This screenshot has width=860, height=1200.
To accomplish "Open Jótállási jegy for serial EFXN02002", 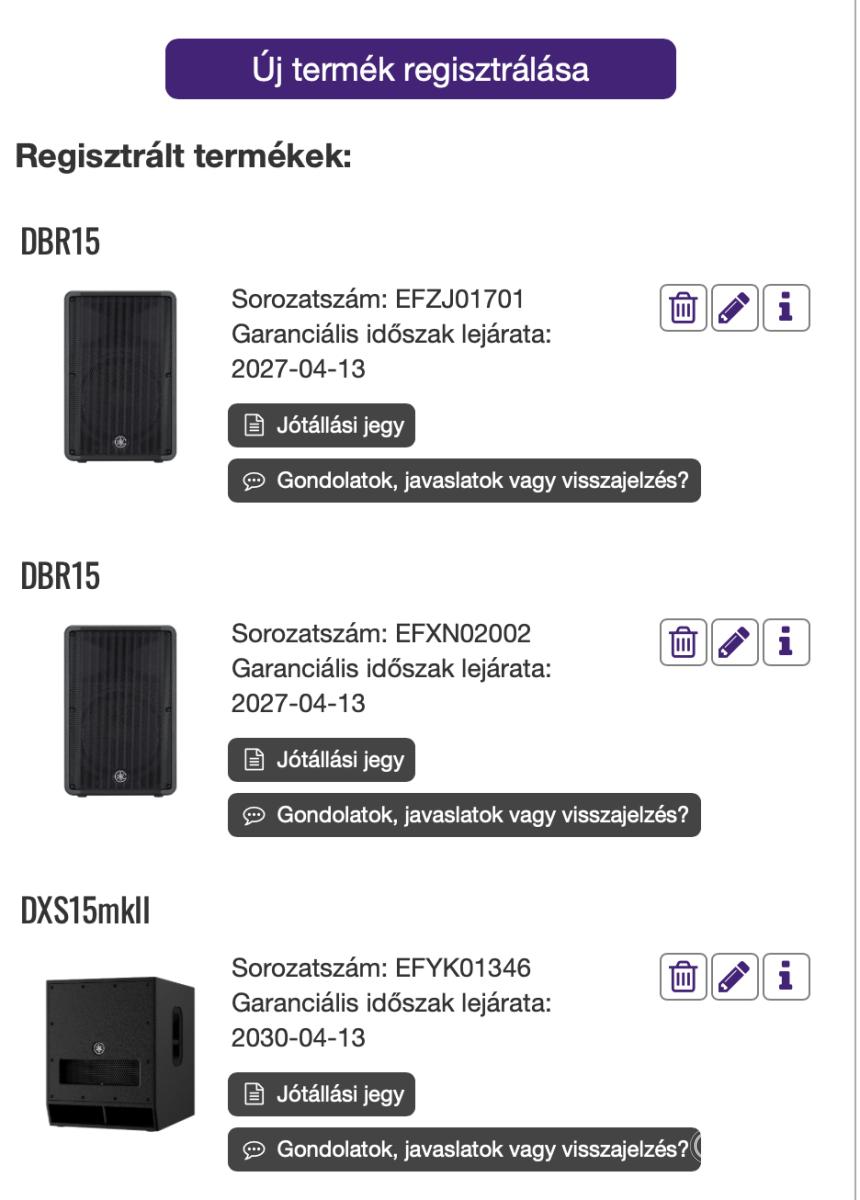I will click(321, 760).
